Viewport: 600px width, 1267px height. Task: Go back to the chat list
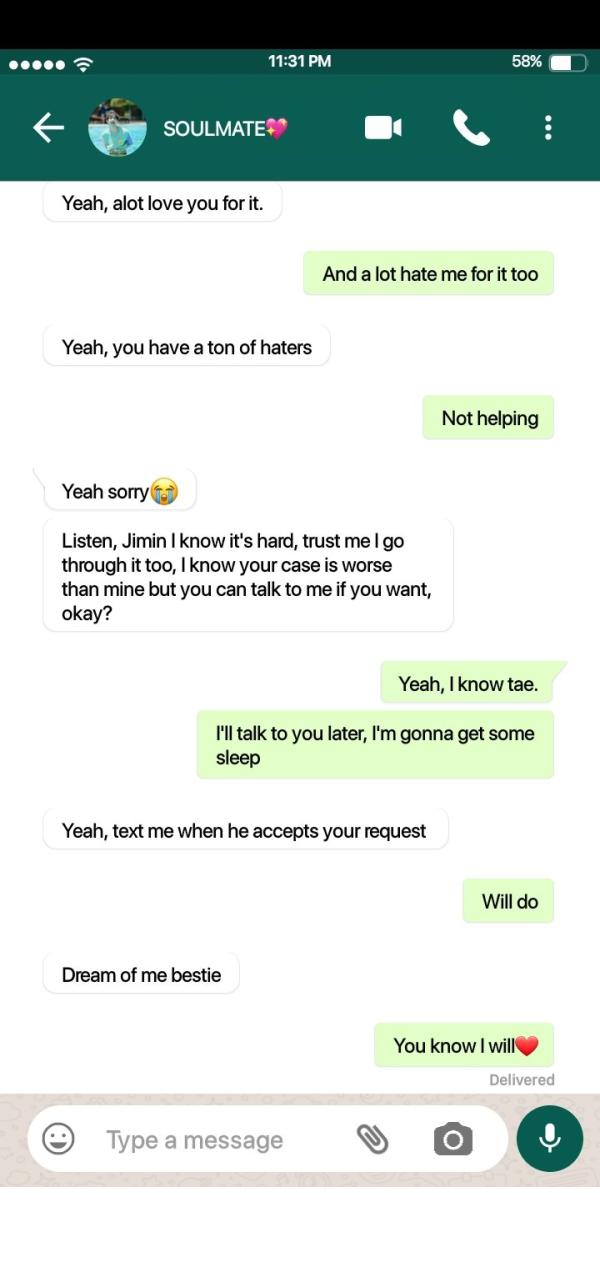point(47,127)
